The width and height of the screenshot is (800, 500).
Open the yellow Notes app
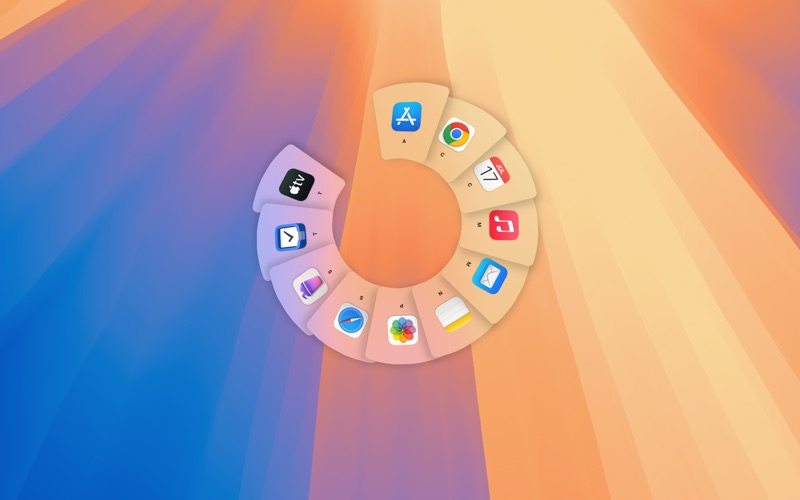453,314
